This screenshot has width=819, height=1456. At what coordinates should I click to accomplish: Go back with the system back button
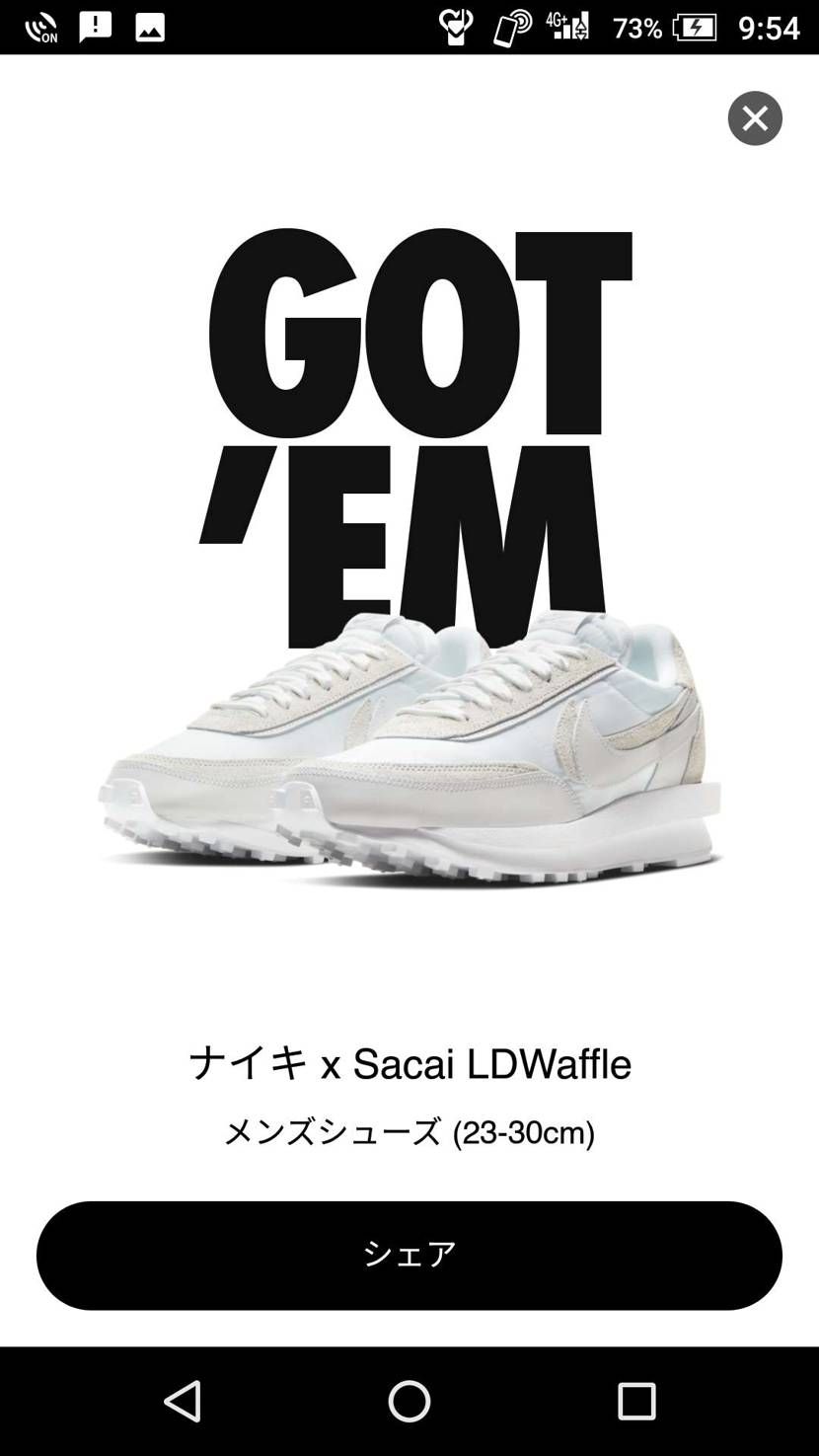coord(183,1401)
